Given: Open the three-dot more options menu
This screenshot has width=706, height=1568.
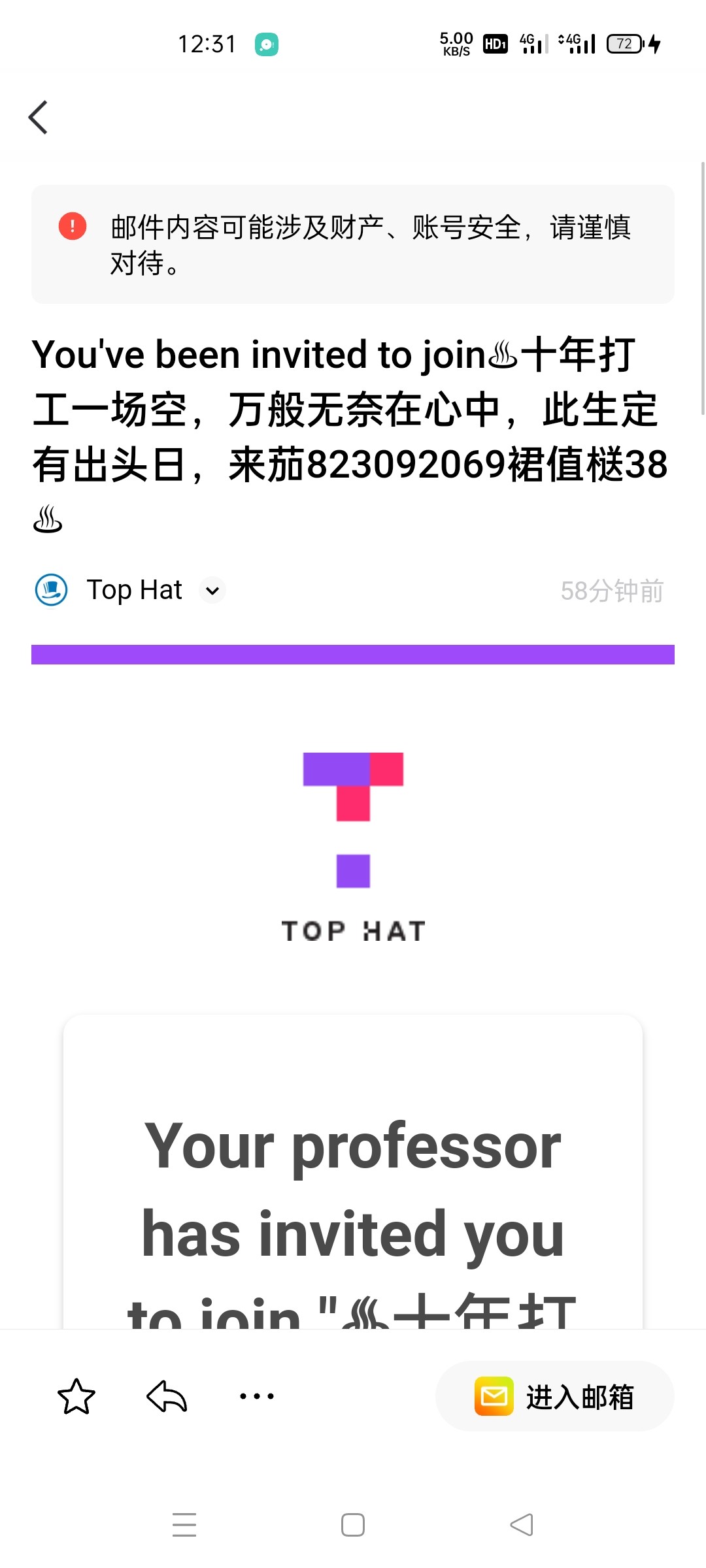Looking at the screenshot, I should [x=257, y=1396].
